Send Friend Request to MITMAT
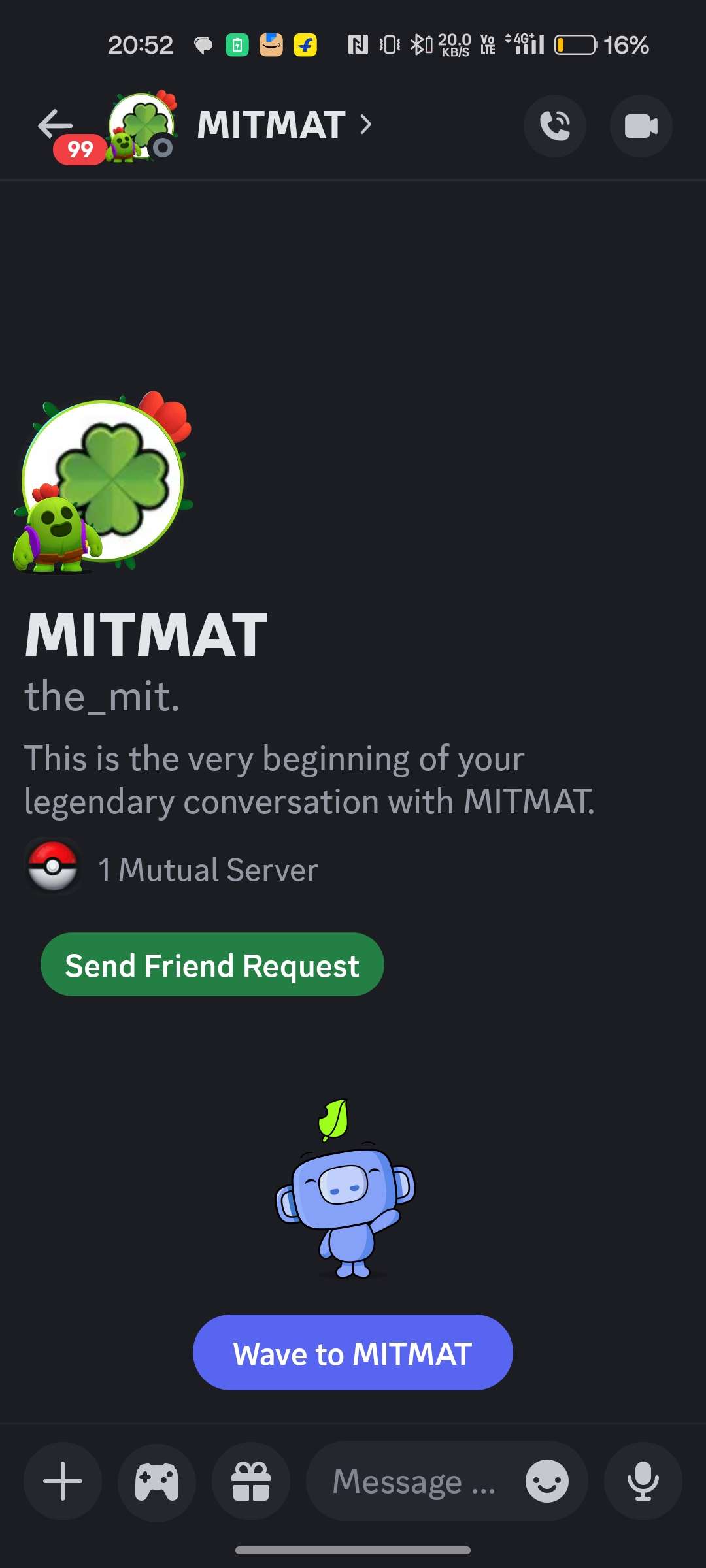 coord(212,965)
